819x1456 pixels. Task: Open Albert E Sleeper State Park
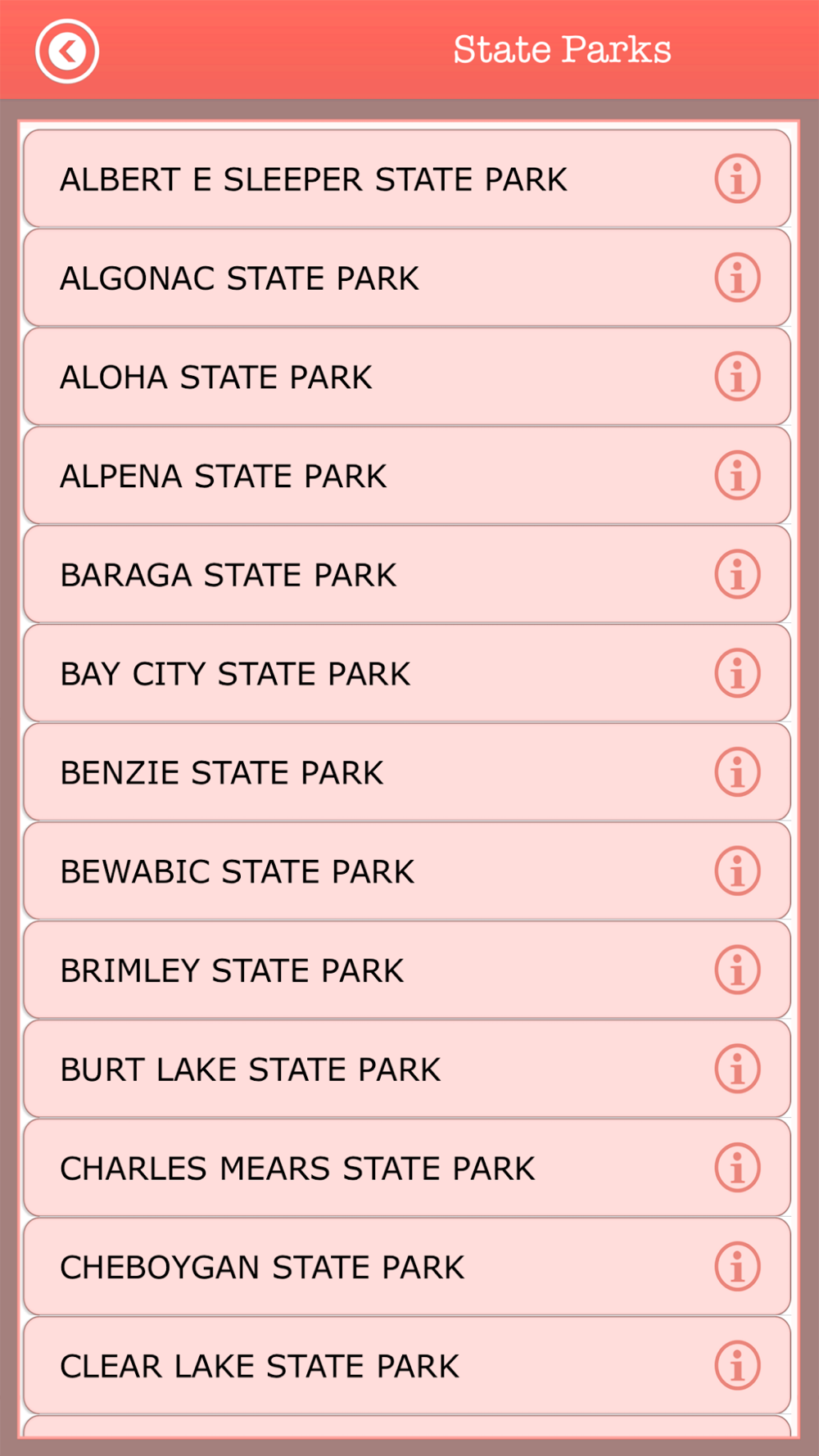point(407,179)
